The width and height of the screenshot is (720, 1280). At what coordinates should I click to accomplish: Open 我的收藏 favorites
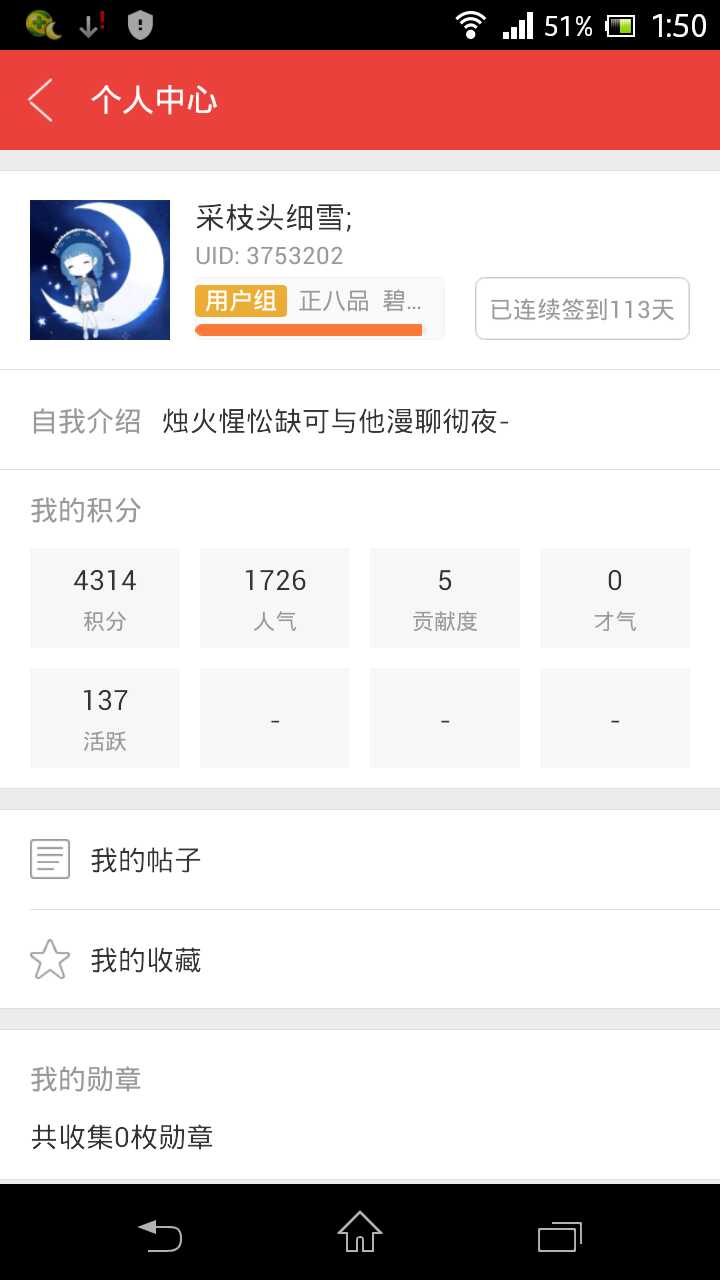click(x=360, y=960)
